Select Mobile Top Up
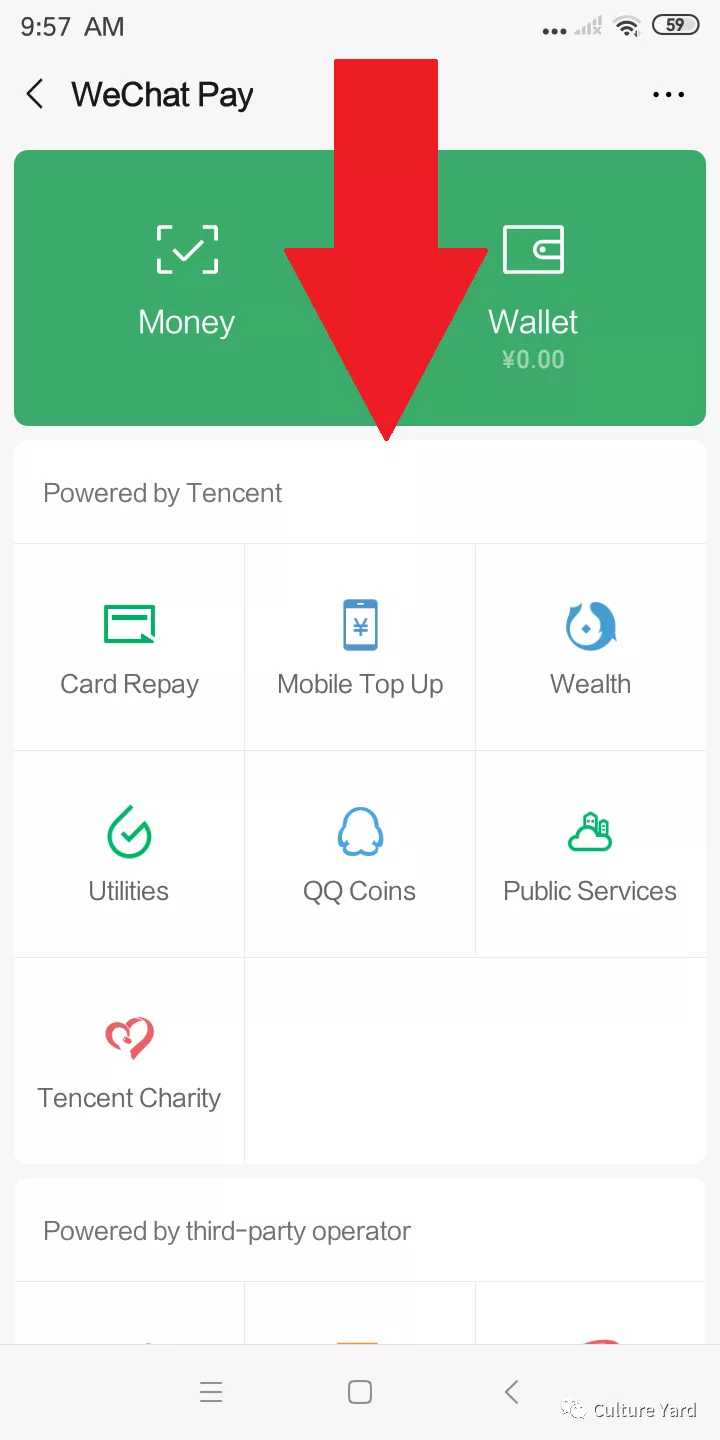This screenshot has height=1440, width=720. coord(360,648)
